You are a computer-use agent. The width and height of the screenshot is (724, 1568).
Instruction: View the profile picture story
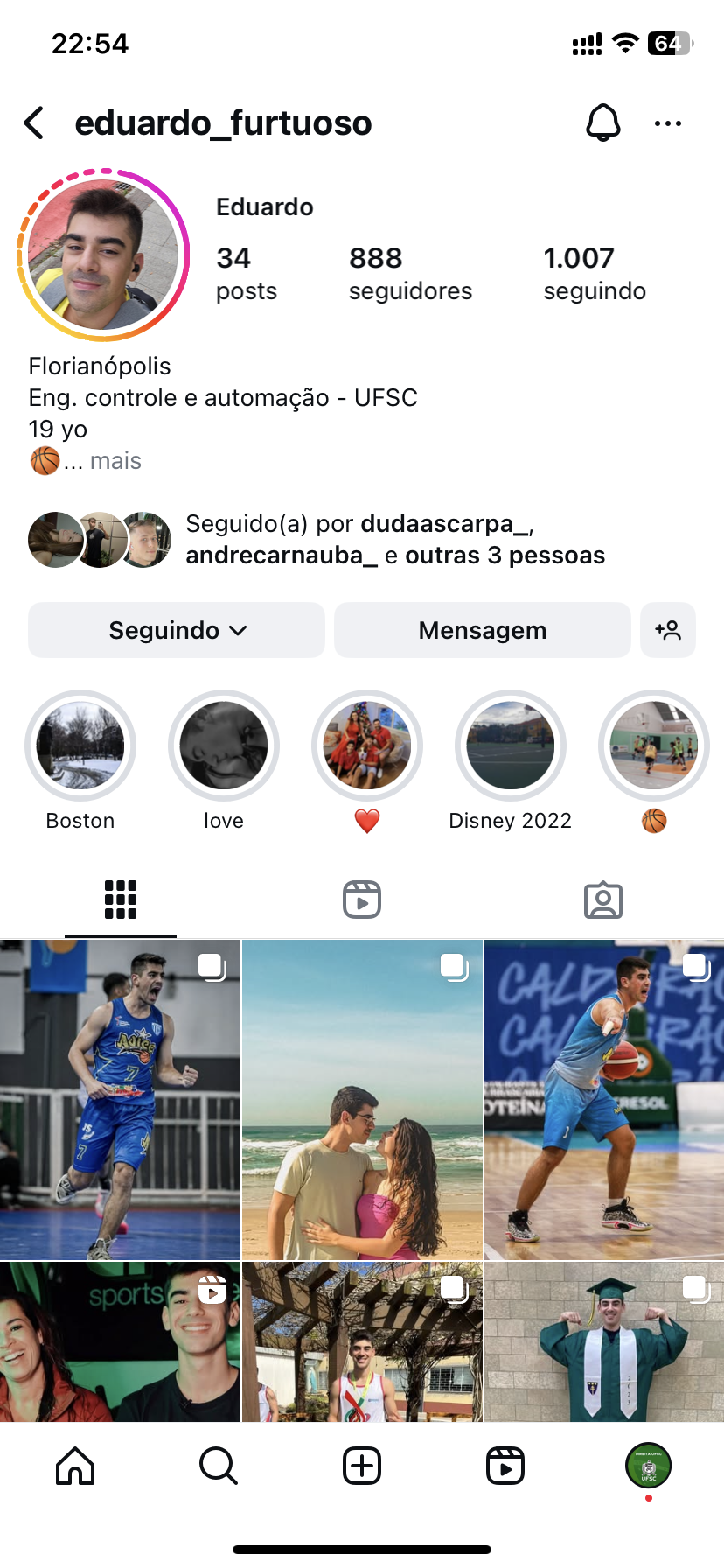(103, 255)
